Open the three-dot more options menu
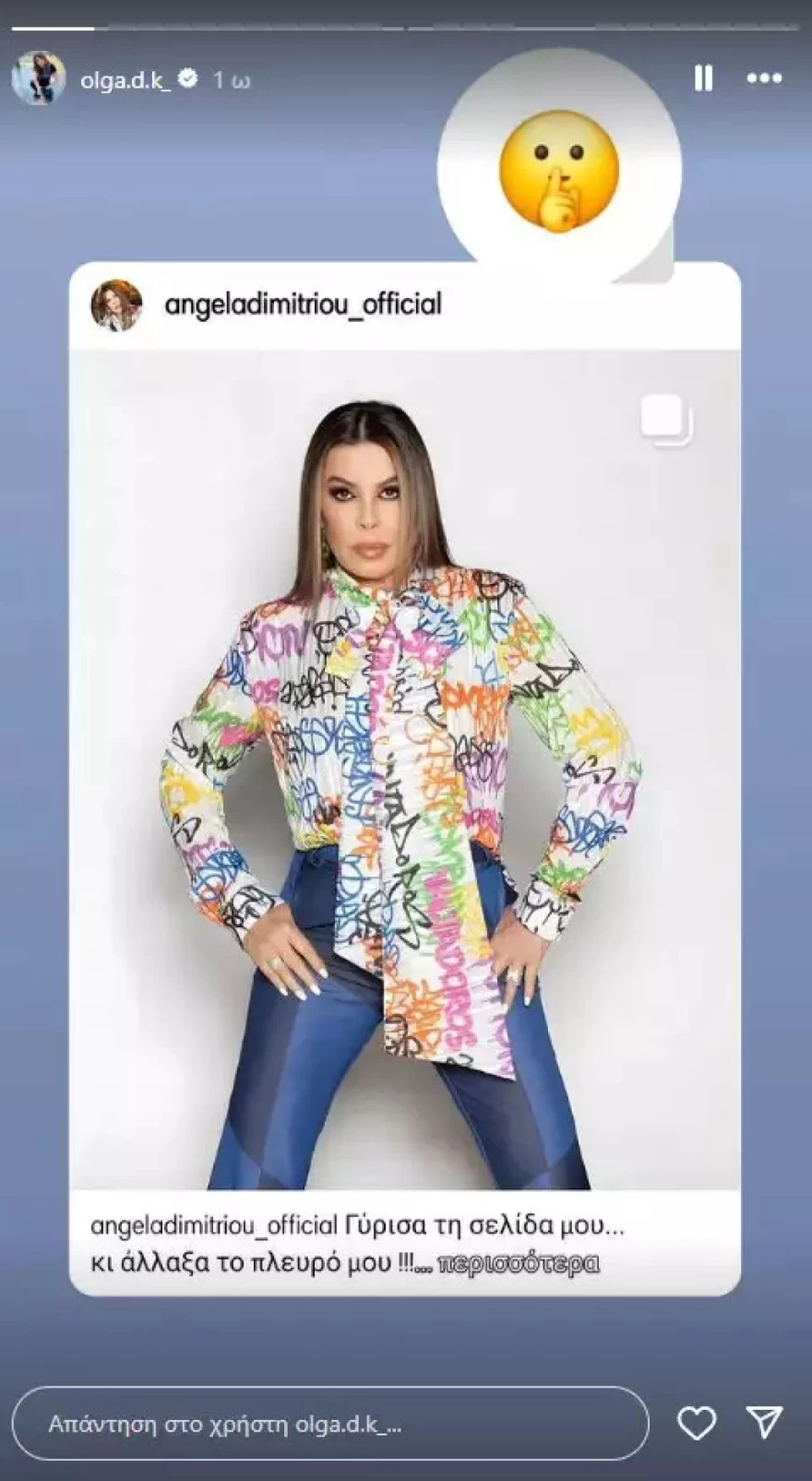Screen dimensions: 812x1481 pos(764,79)
